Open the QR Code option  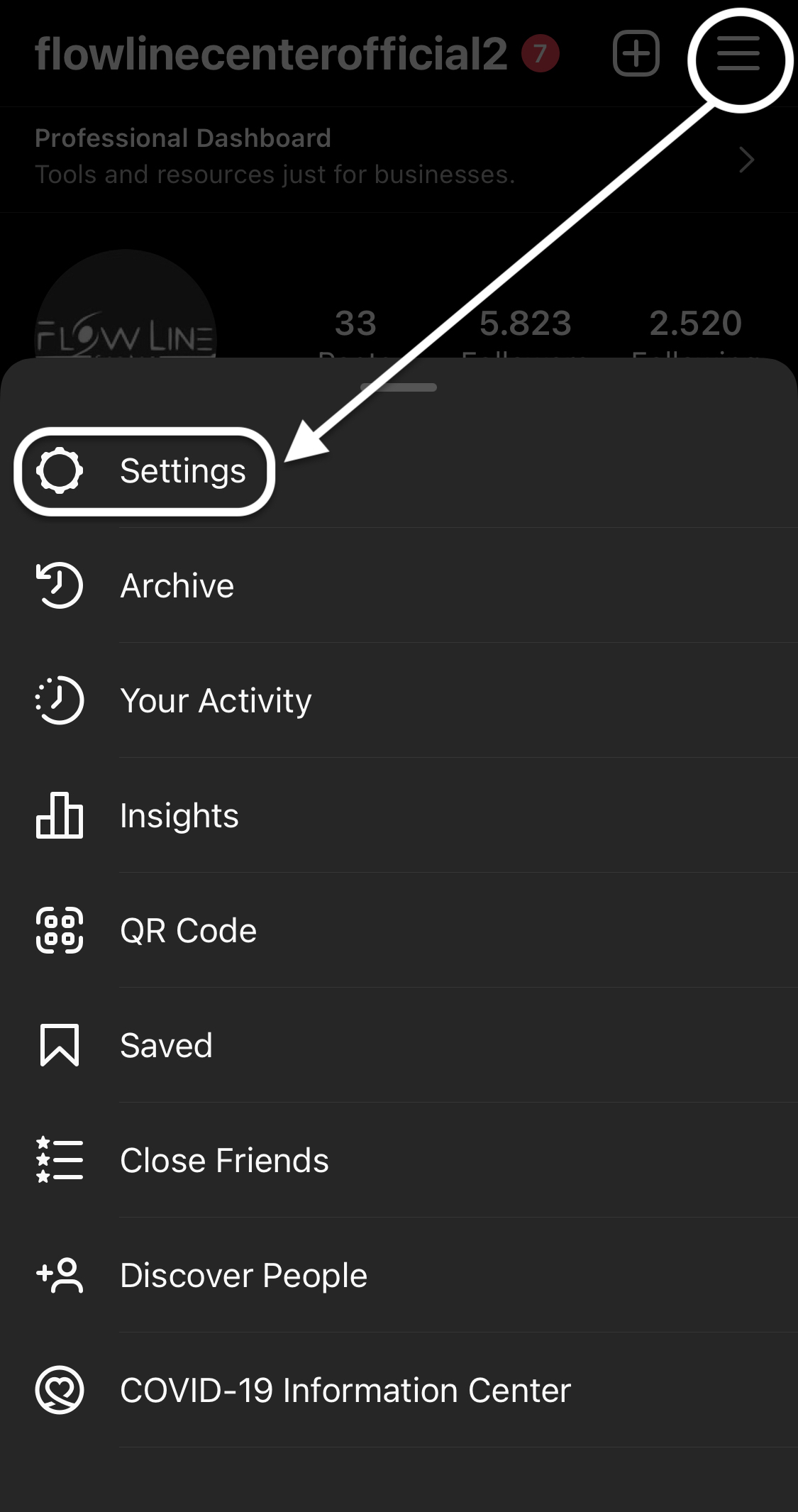399,931
